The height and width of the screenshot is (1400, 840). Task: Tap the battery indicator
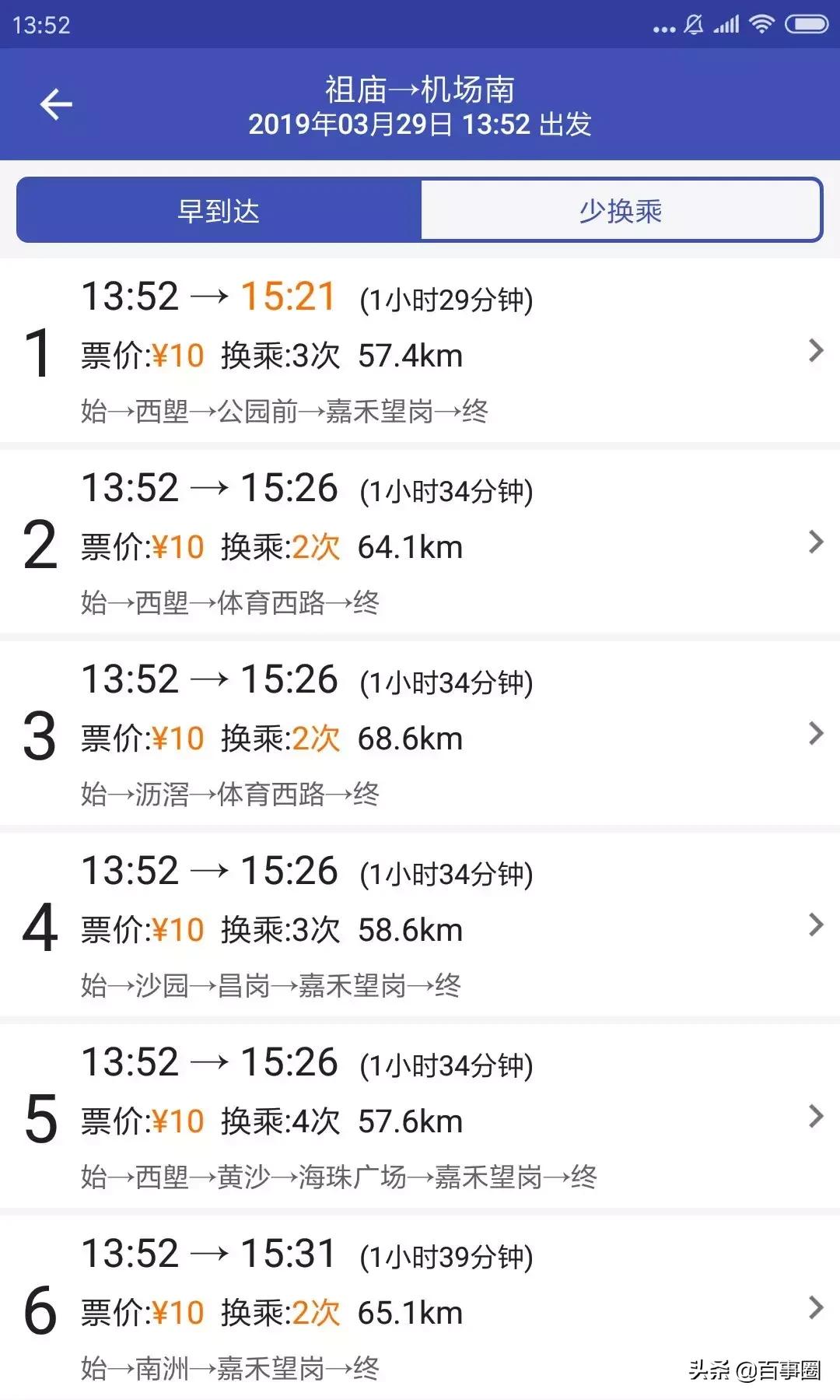[x=805, y=25]
